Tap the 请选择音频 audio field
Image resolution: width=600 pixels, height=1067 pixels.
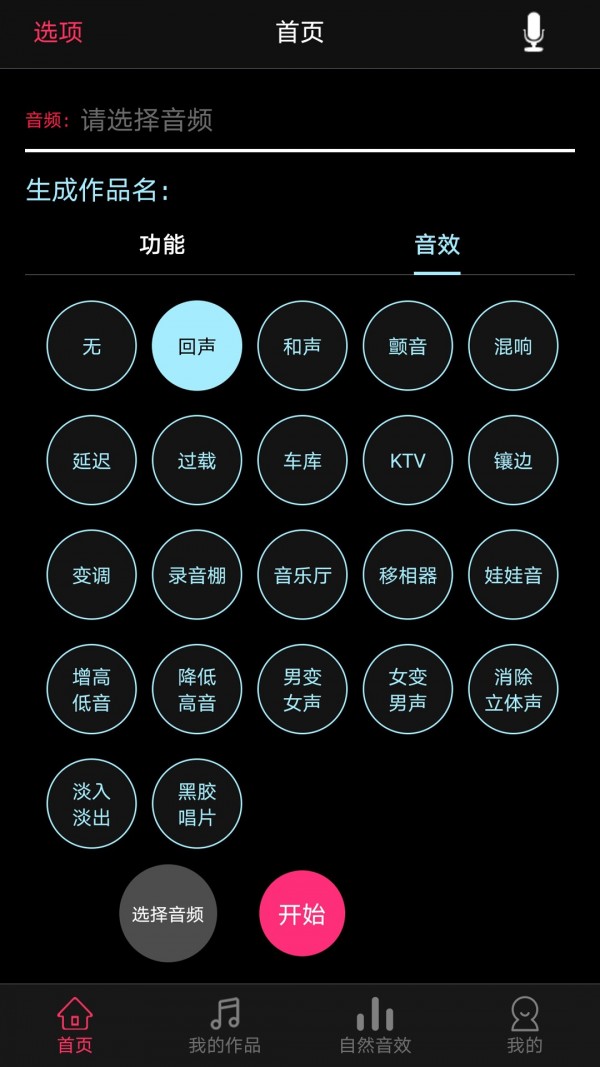point(300,121)
